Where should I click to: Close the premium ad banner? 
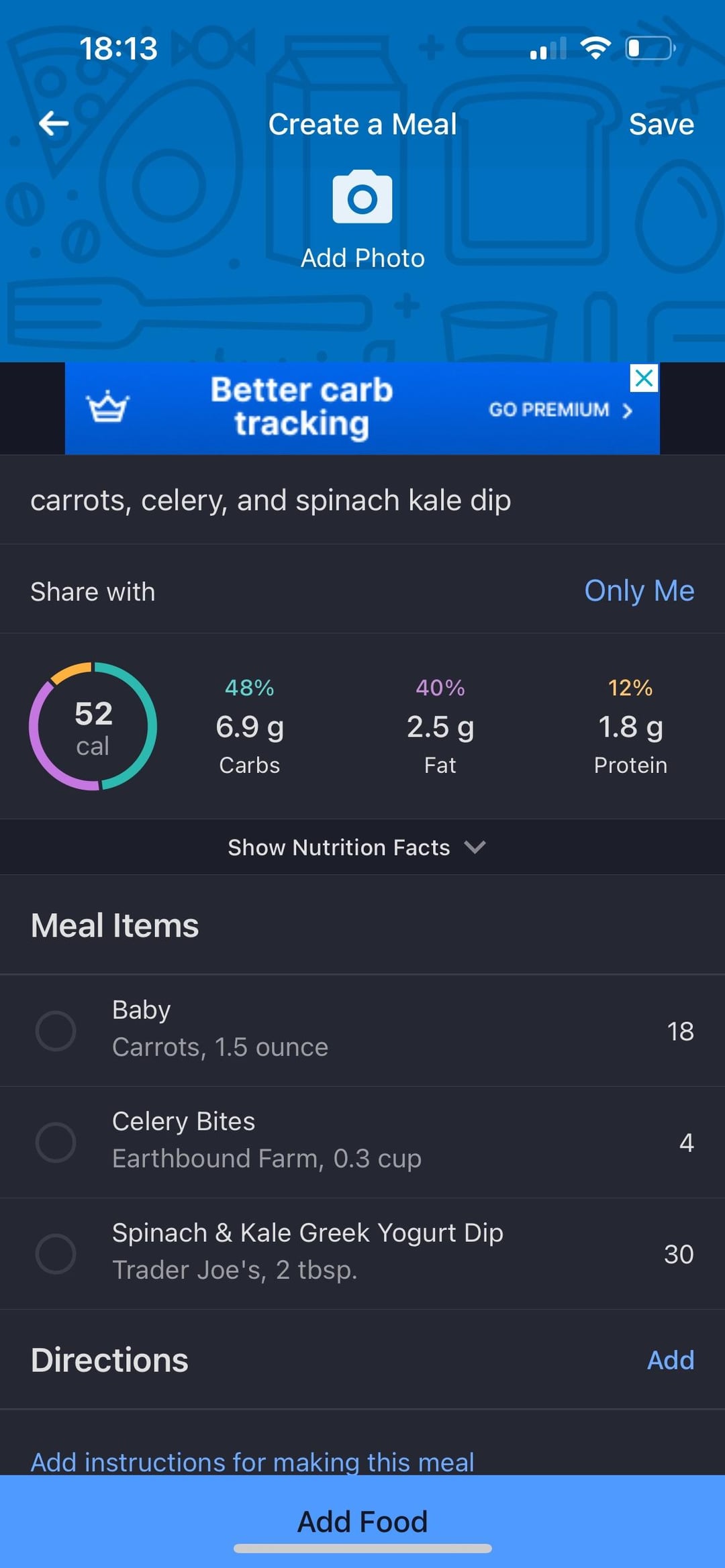click(x=644, y=378)
